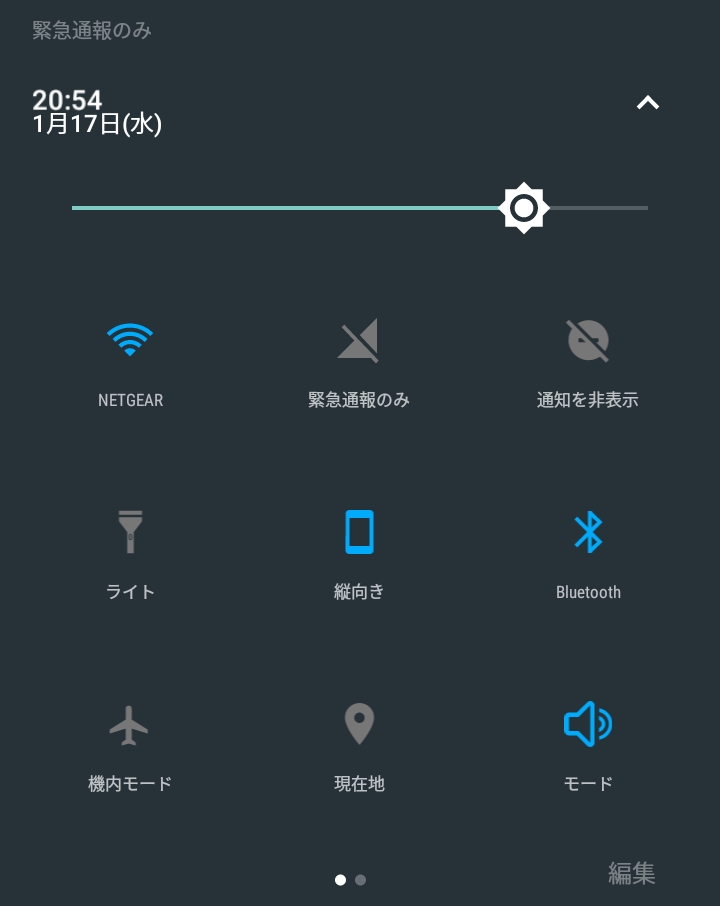Change the モード sound mode

tap(588, 725)
